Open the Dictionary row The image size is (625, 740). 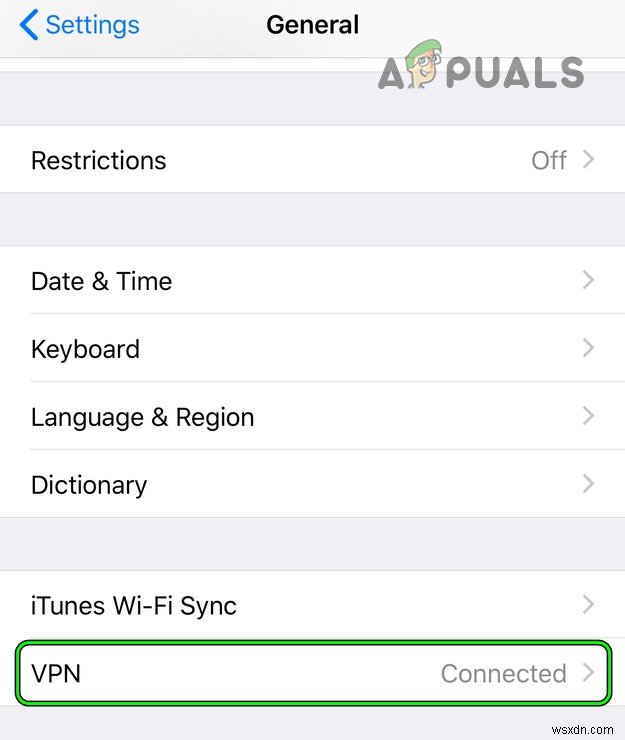click(312, 485)
